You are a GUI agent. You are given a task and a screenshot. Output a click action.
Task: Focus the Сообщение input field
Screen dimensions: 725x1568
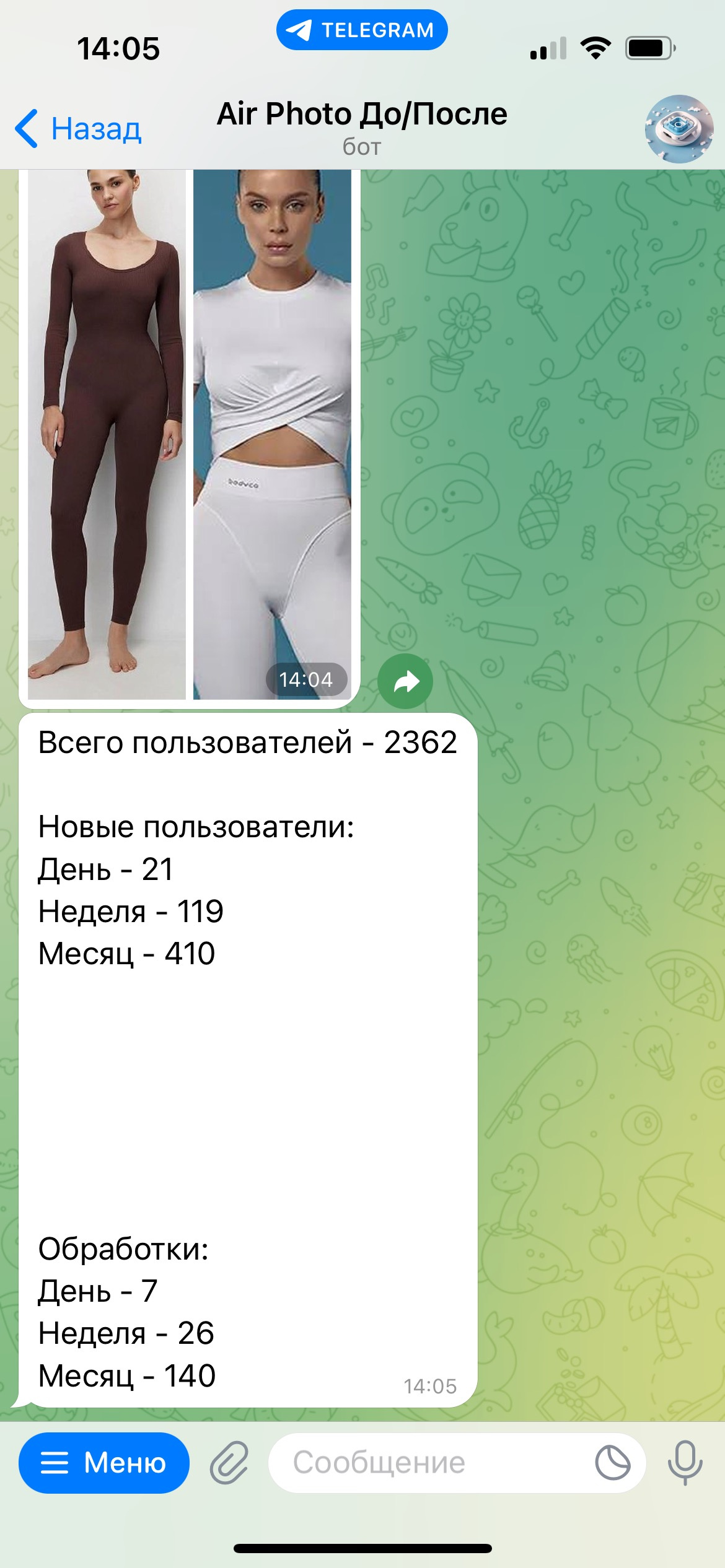click(x=428, y=1463)
